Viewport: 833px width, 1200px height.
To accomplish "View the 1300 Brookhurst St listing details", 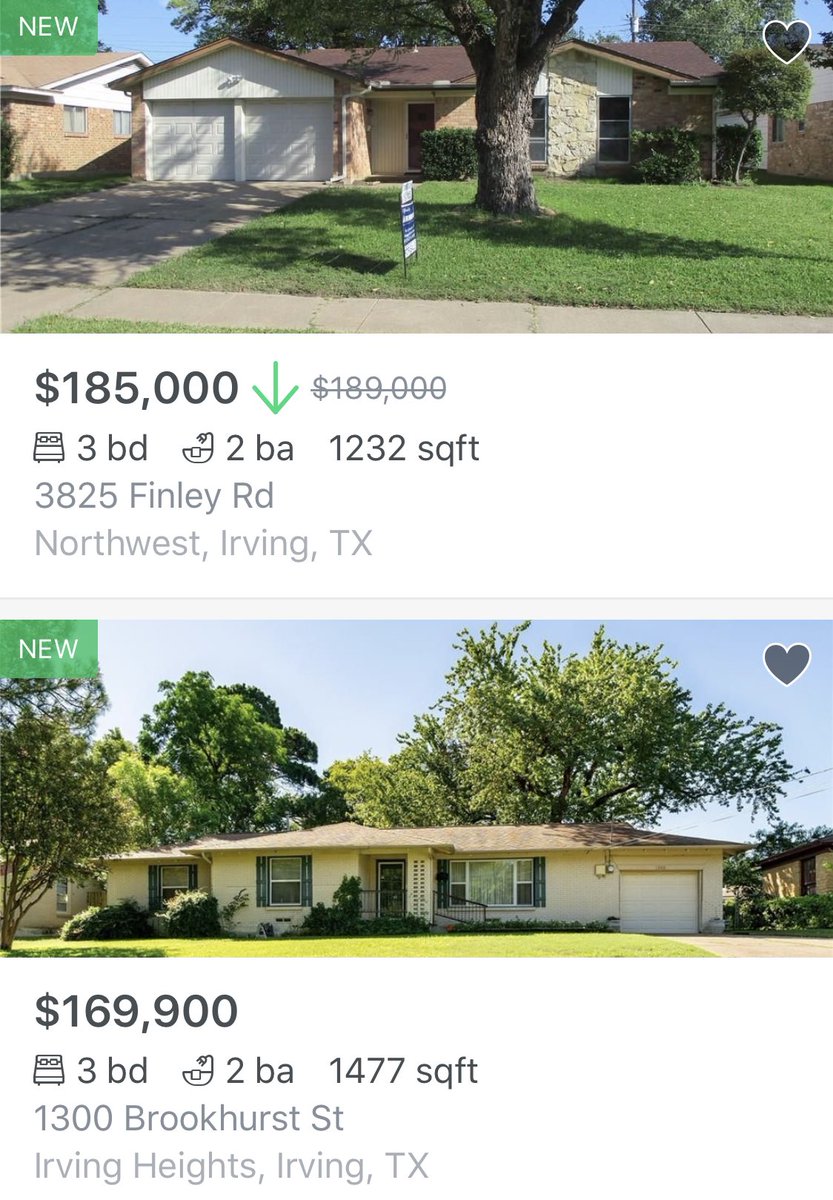I will (x=189, y=1118).
